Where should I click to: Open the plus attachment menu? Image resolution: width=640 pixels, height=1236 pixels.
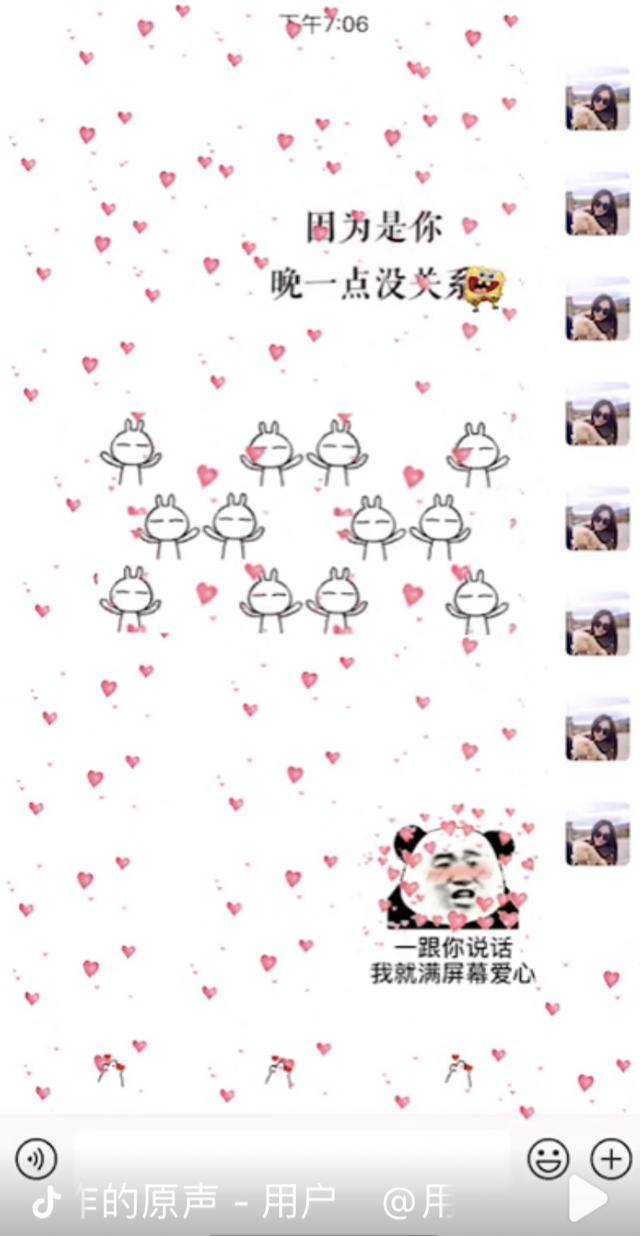point(611,1159)
